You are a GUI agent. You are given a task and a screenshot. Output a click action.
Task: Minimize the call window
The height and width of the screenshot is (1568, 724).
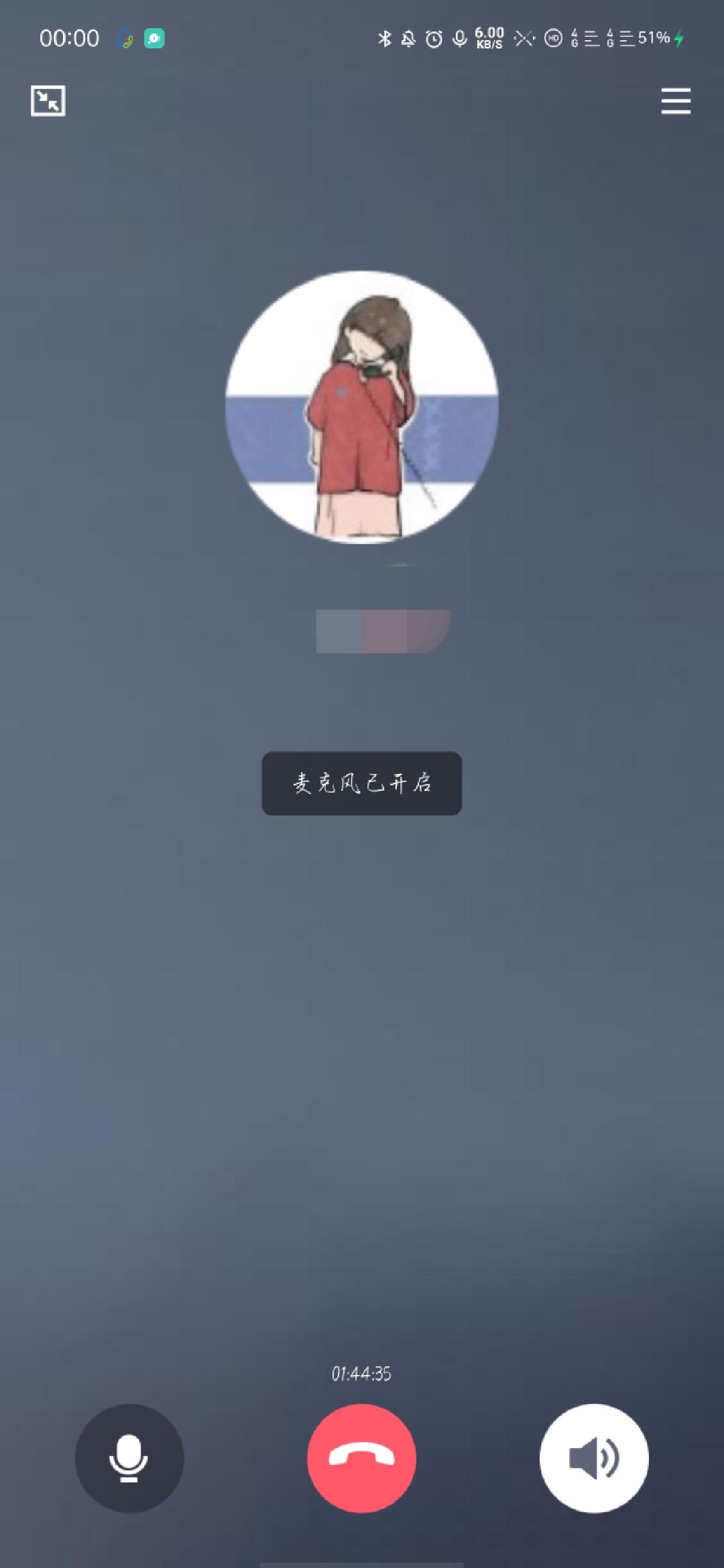pos(48,101)
